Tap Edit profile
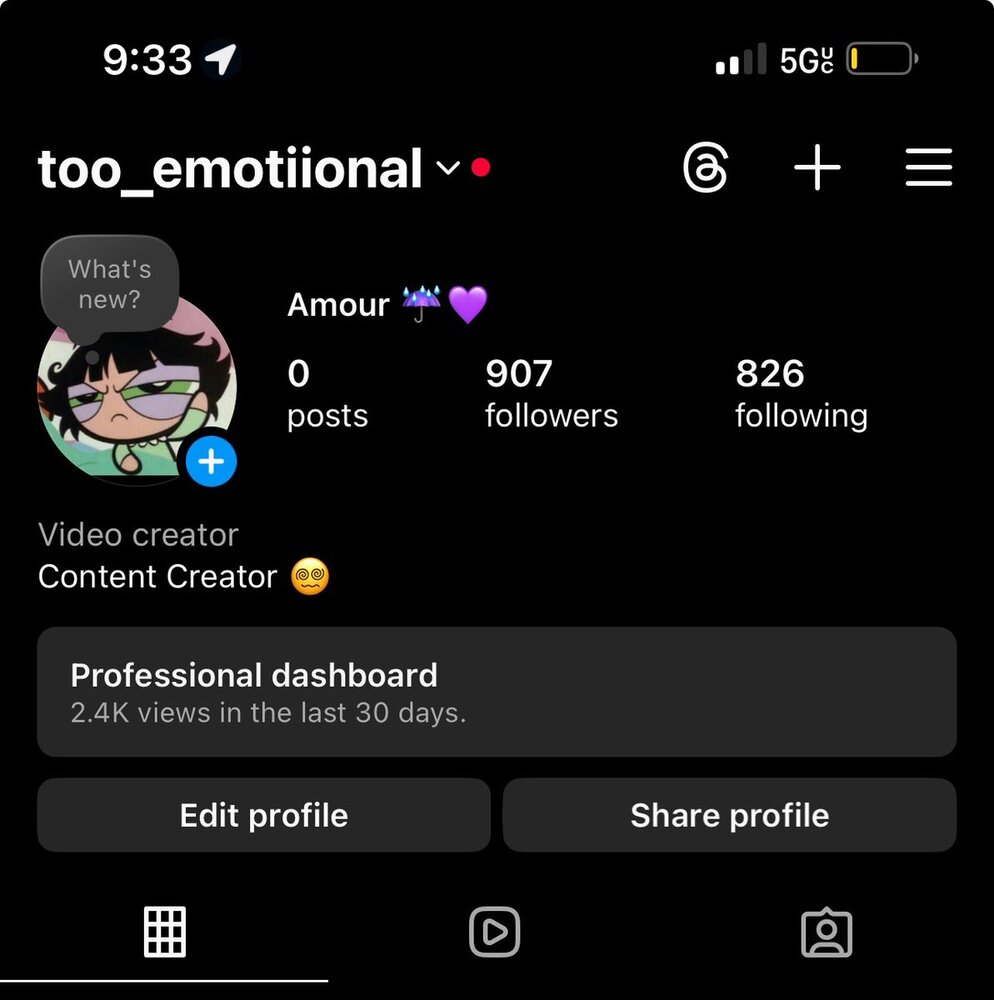The image size is (994, 1000). pos(263,815)
